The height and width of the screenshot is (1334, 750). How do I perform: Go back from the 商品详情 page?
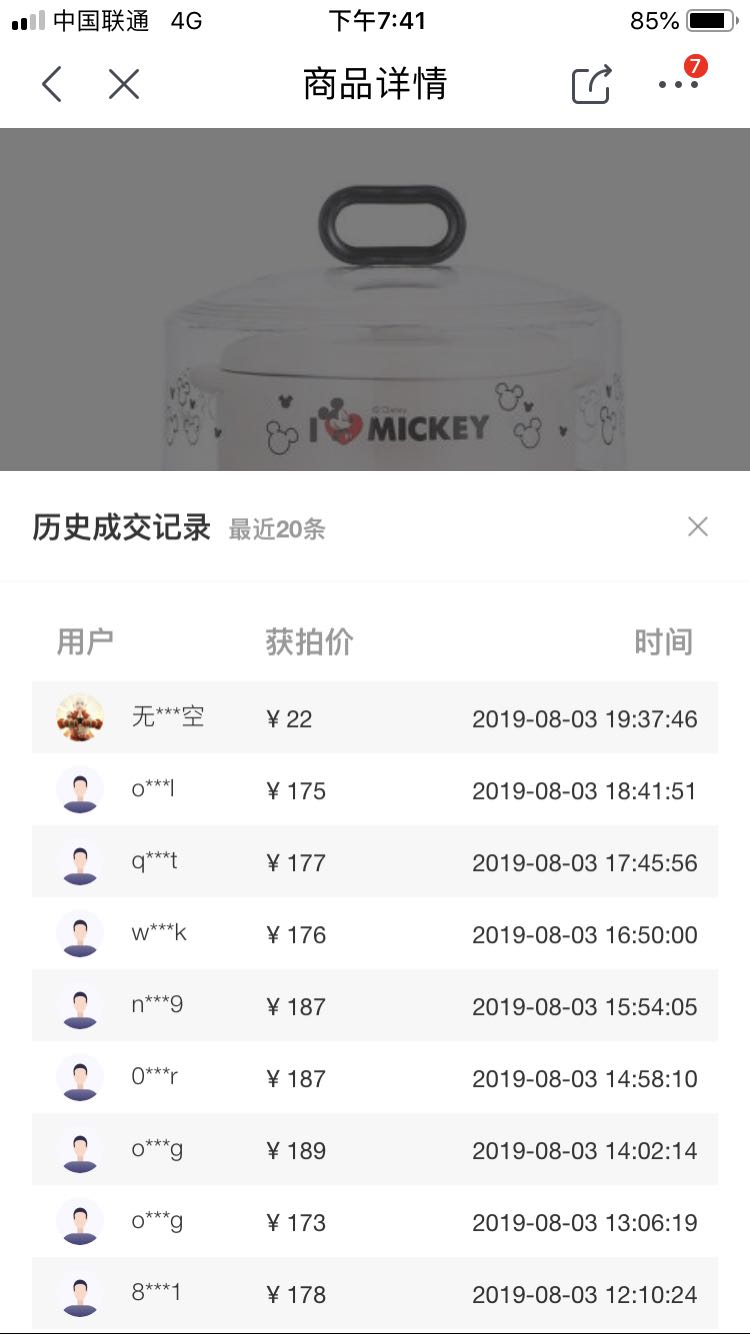click(x=52, y=85)
